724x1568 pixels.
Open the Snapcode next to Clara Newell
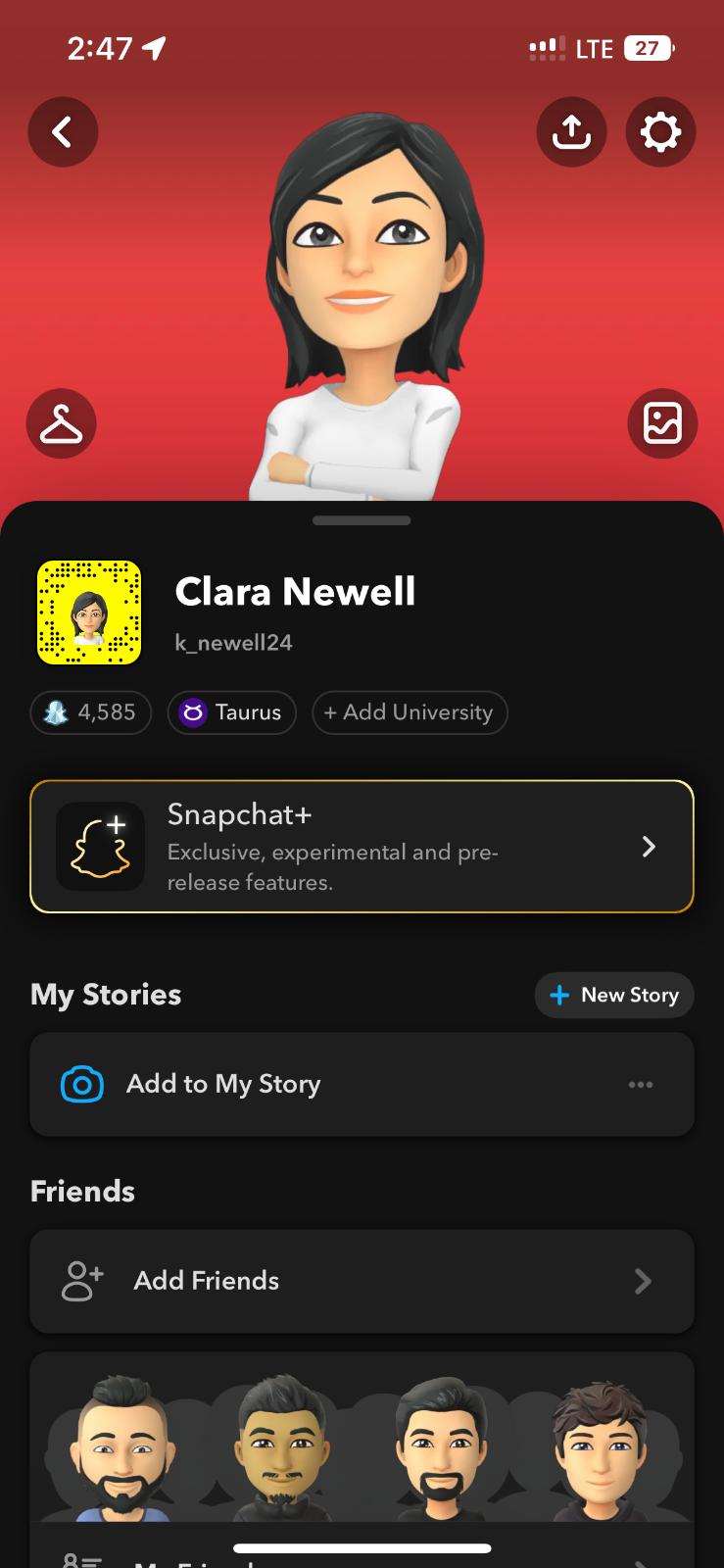pos(89,612)
